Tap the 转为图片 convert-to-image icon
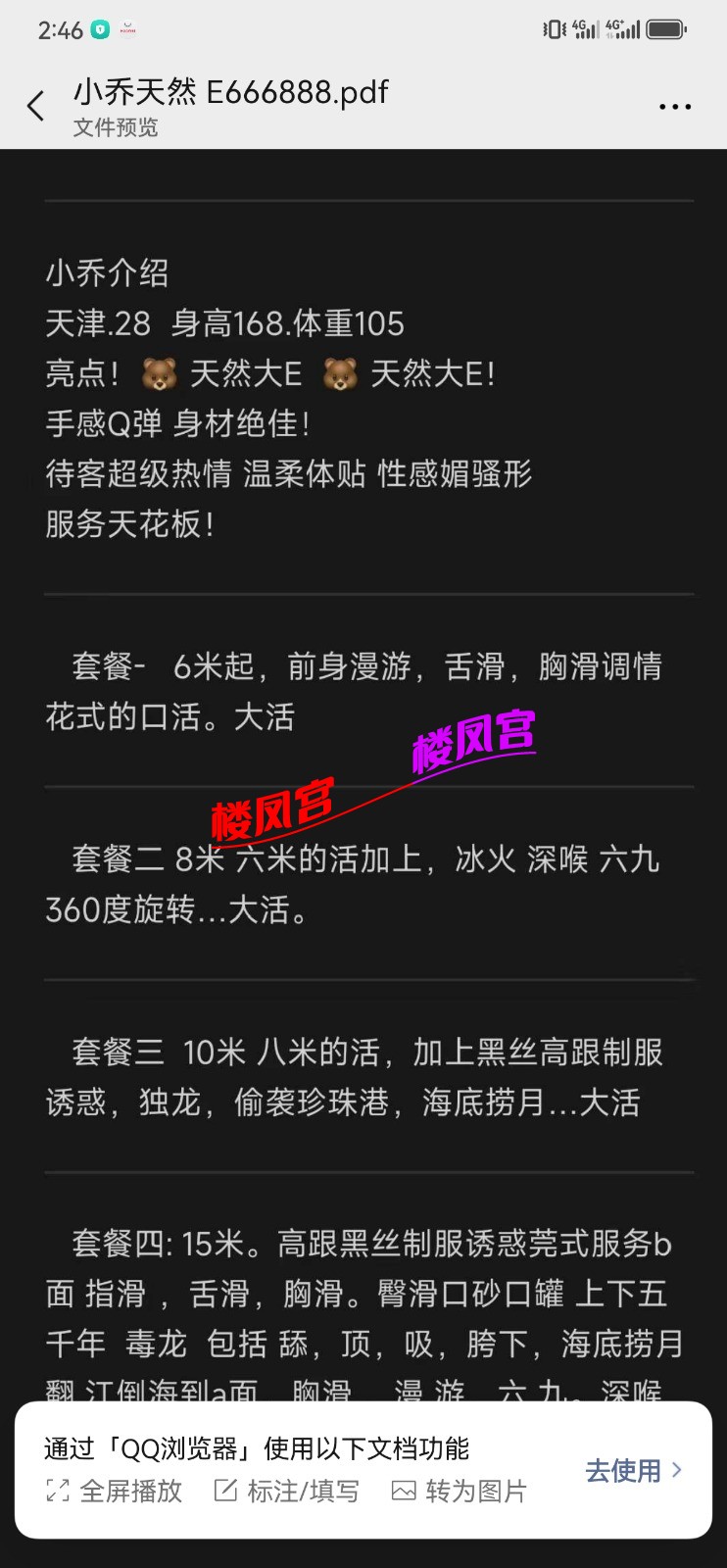Screen dimensions: 727x1568 pos(405,1491)
